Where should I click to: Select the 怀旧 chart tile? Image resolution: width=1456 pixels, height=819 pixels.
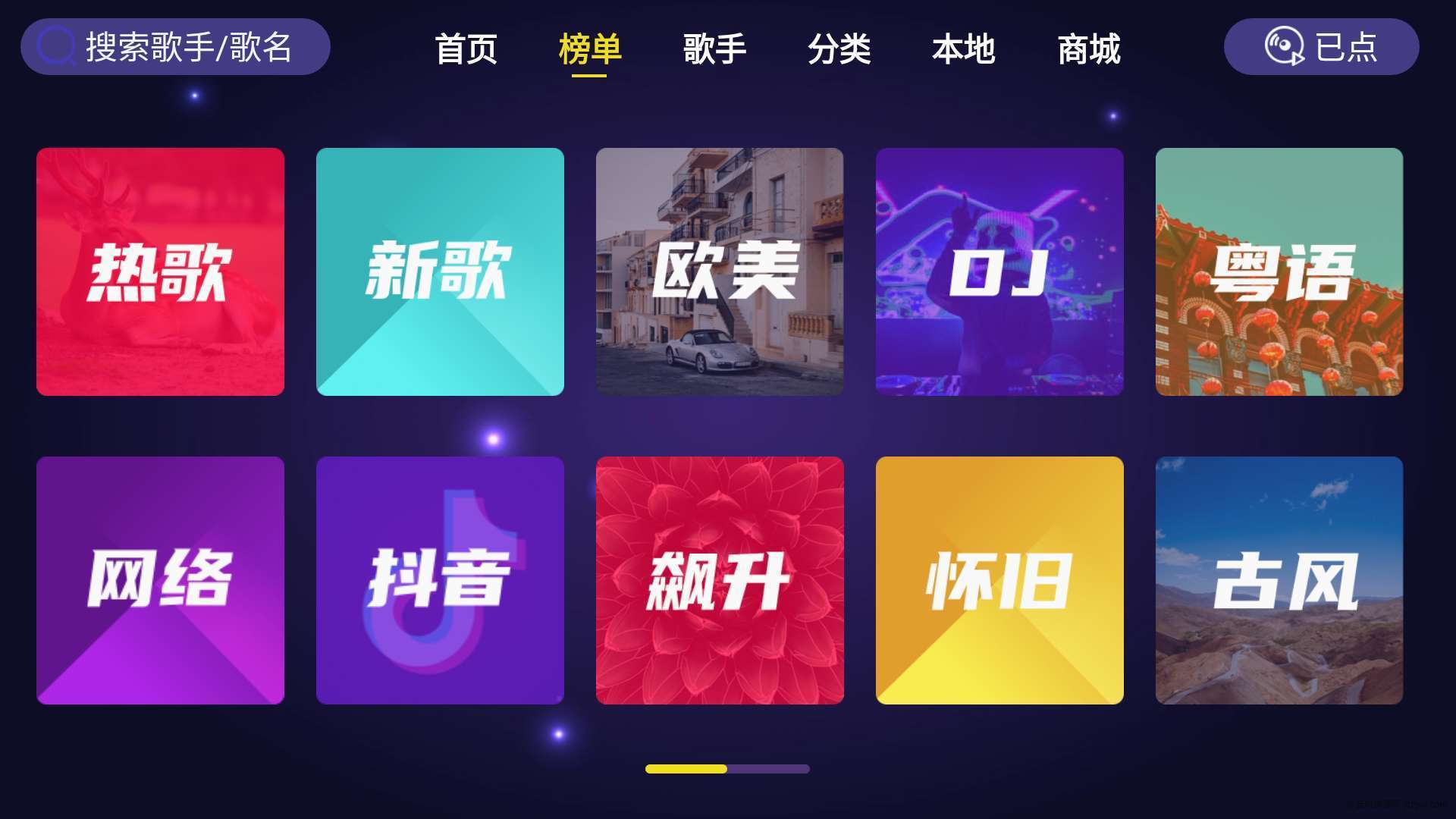pyautogui.click(x=999, y=580)
